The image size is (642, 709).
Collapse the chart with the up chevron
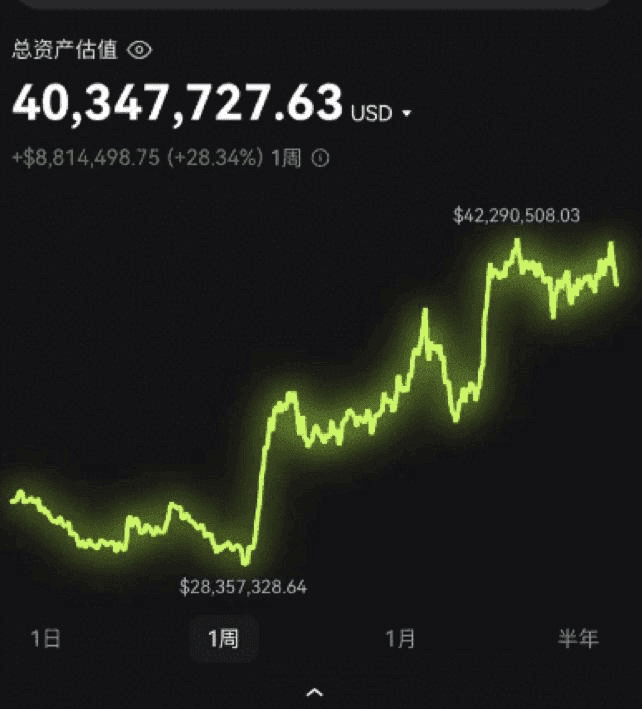[315, 692]
